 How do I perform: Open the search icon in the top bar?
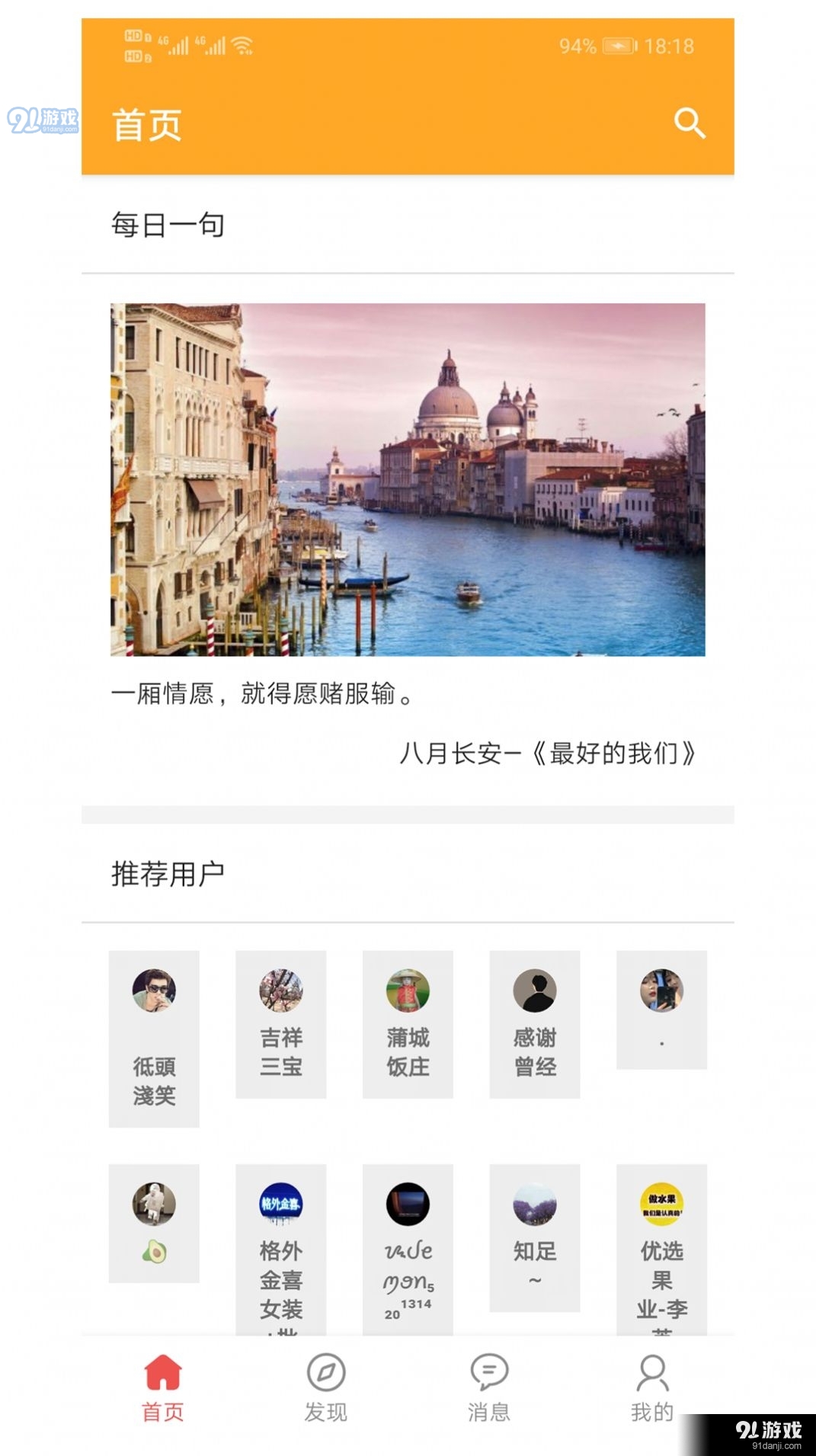point(690,123)
